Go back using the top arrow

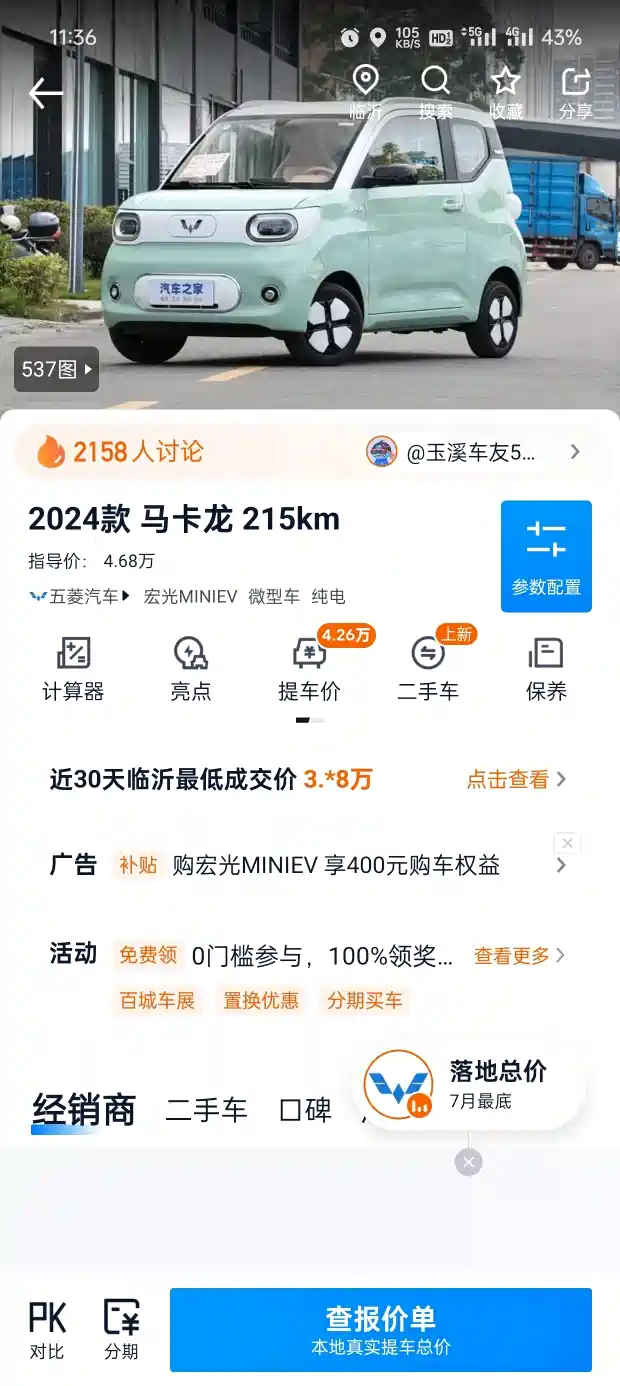coord(45,93)
